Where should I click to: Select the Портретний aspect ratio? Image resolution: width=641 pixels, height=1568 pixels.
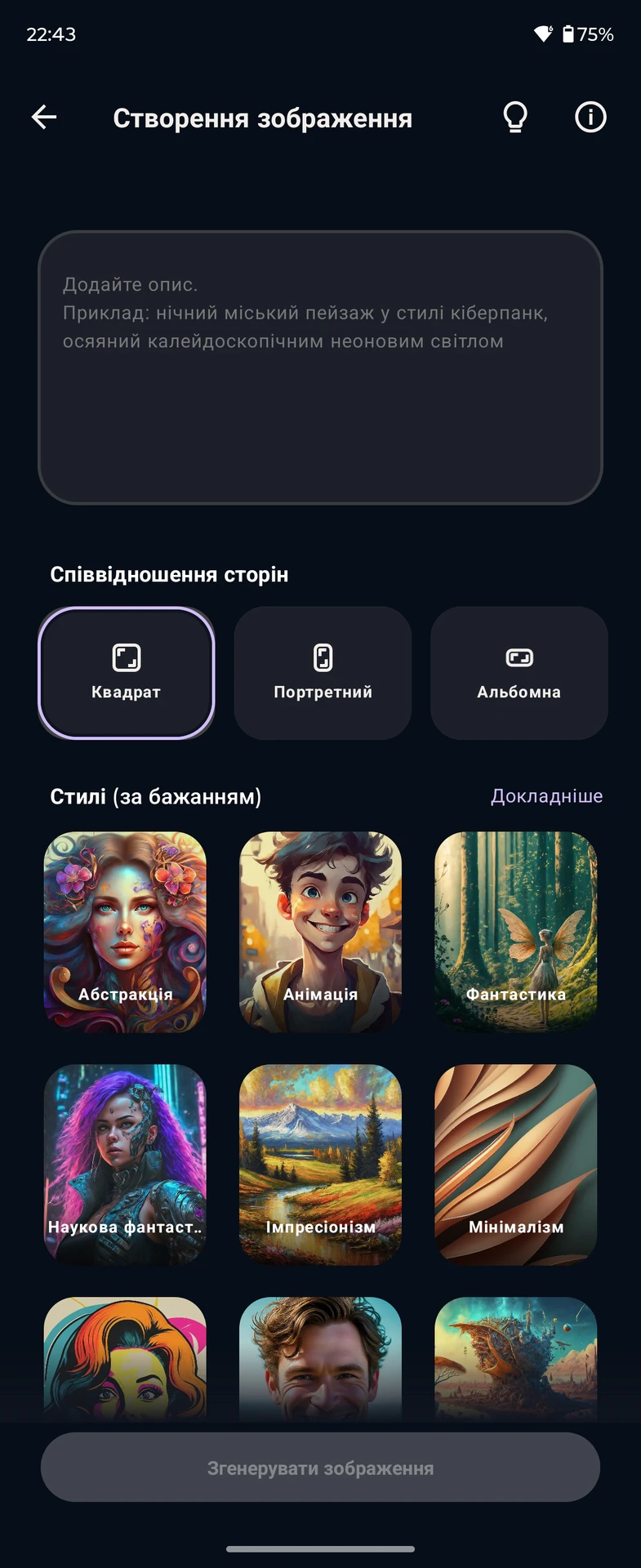coord(323,673)
